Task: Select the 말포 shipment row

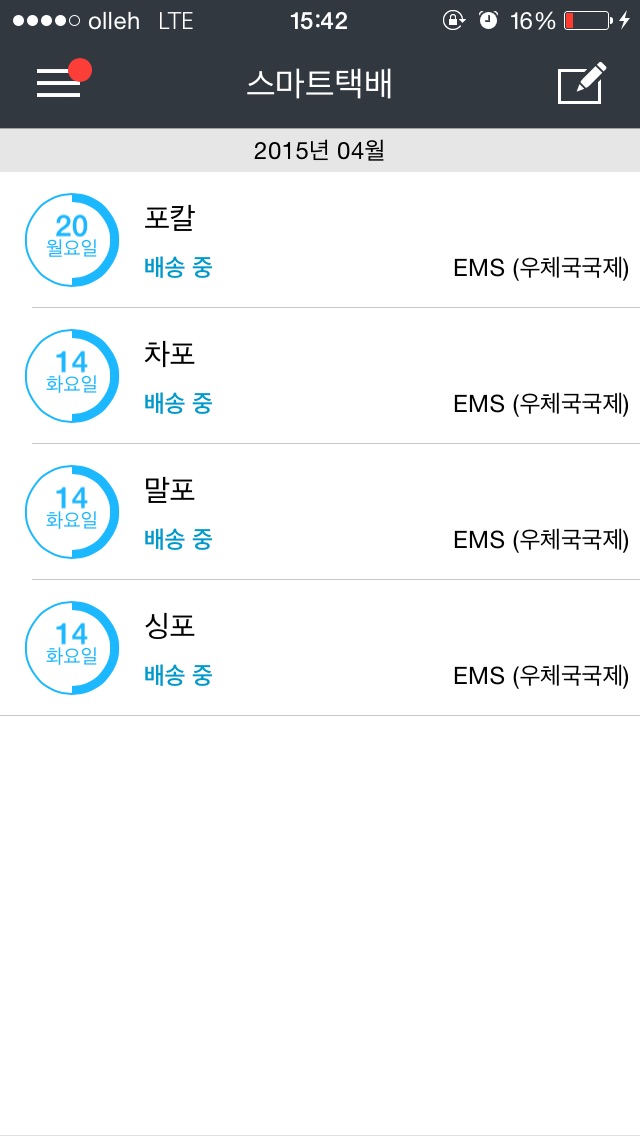Action: click(320, 511)
